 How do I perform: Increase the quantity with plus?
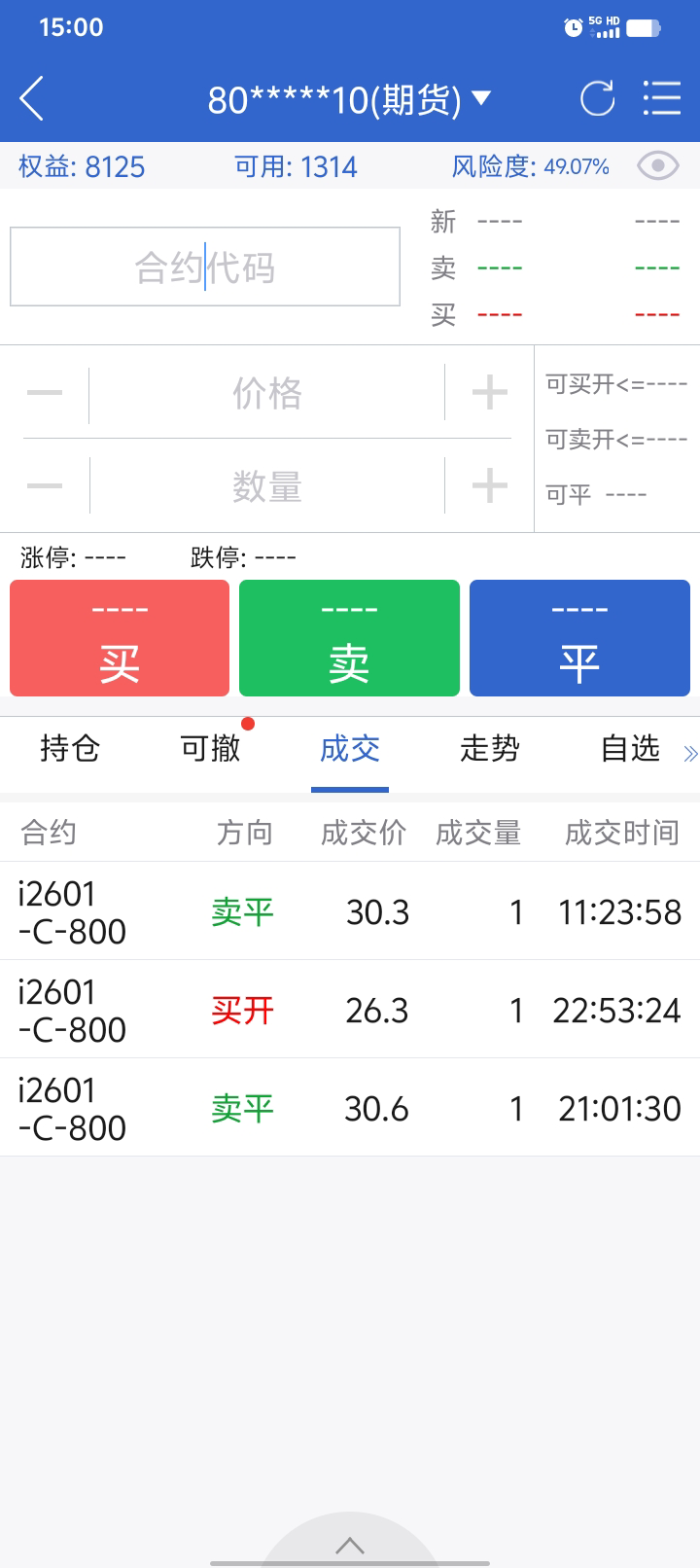click(489, 486)
